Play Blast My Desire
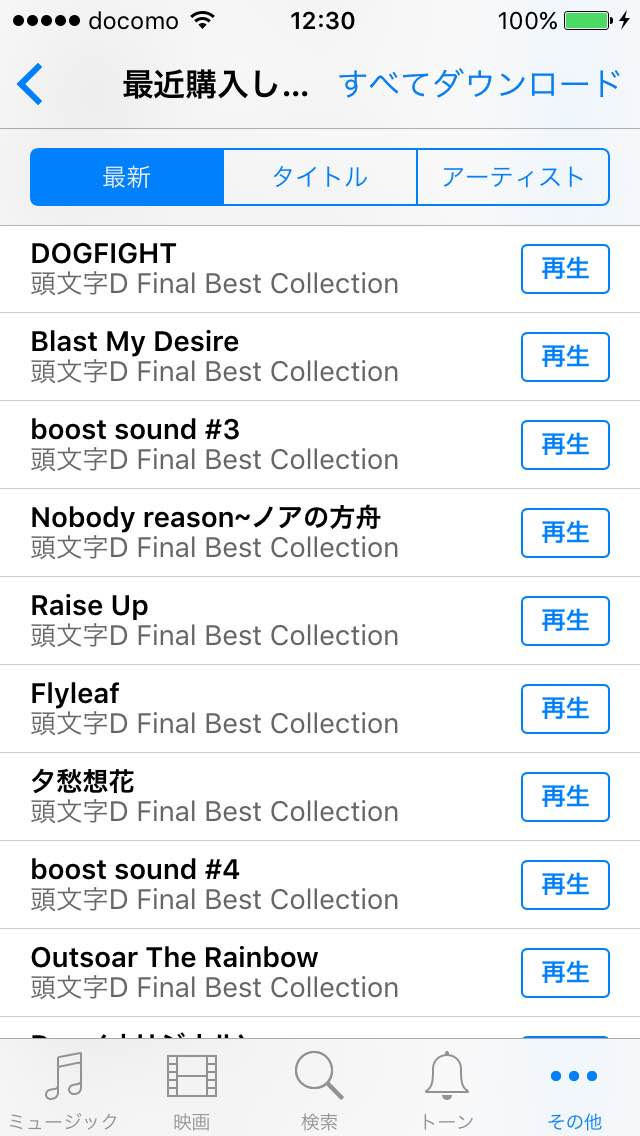This screenshot has height=1136, width=640. click(x=565, y=356)
